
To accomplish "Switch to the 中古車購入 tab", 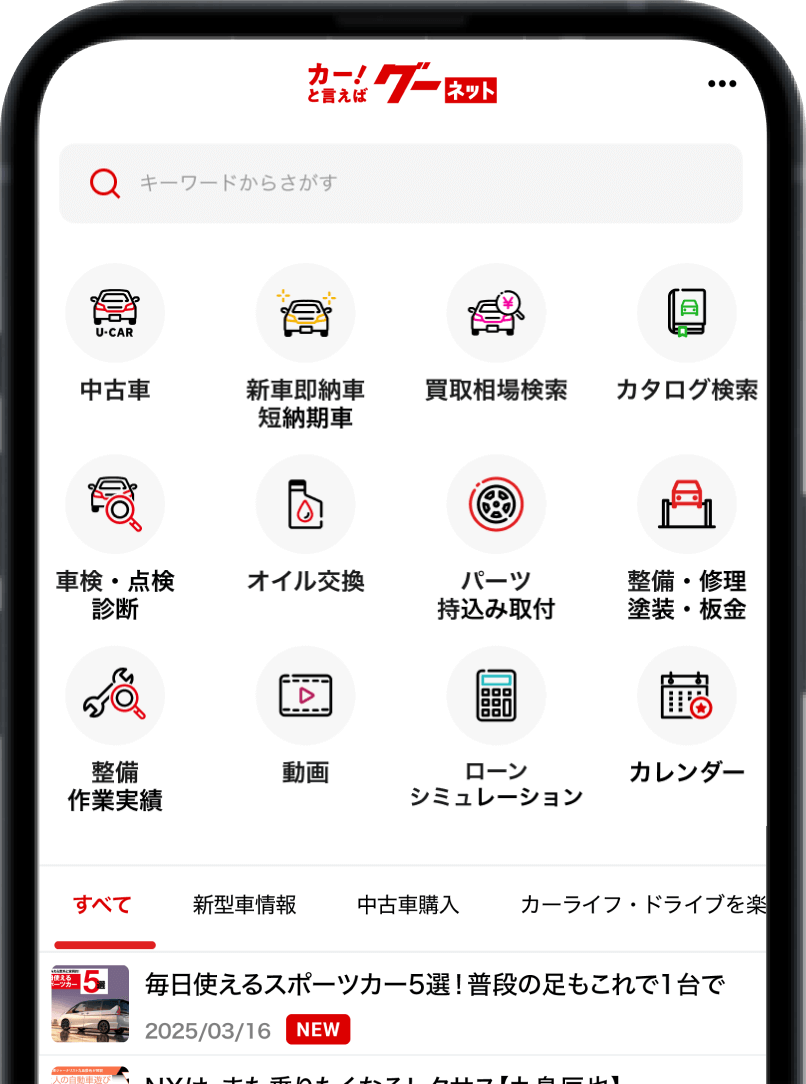I will tap(408, 906).
